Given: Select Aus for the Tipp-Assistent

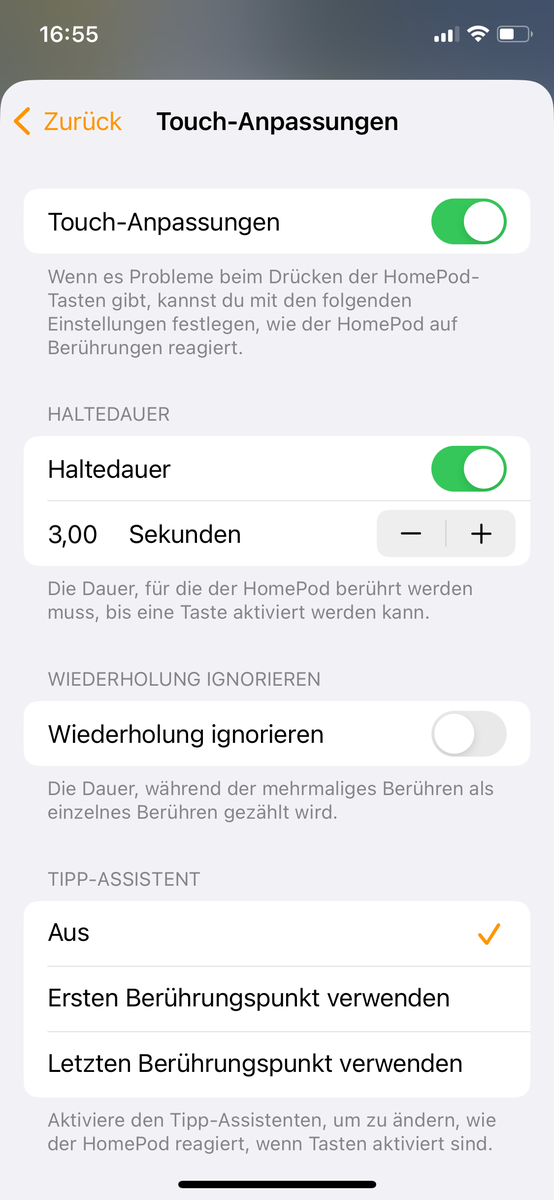Looking at the screenshot, I should click(x=277, y=934).
